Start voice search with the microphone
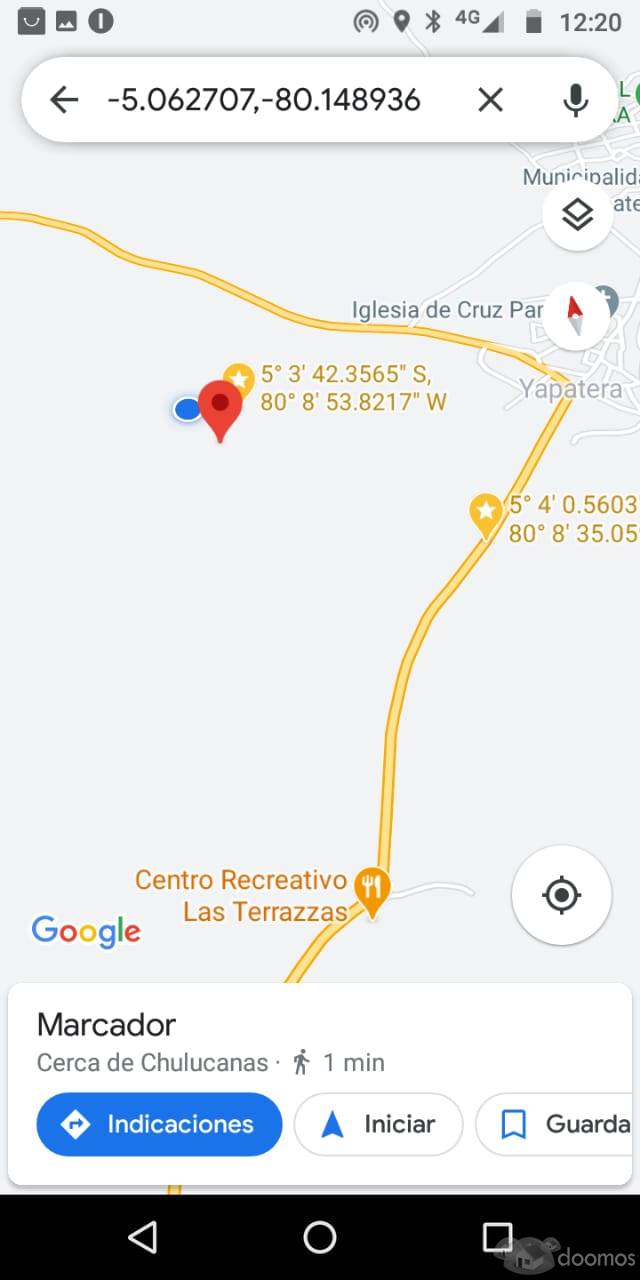The width and height of the screenshot is (640, 1280). (575, 99)
